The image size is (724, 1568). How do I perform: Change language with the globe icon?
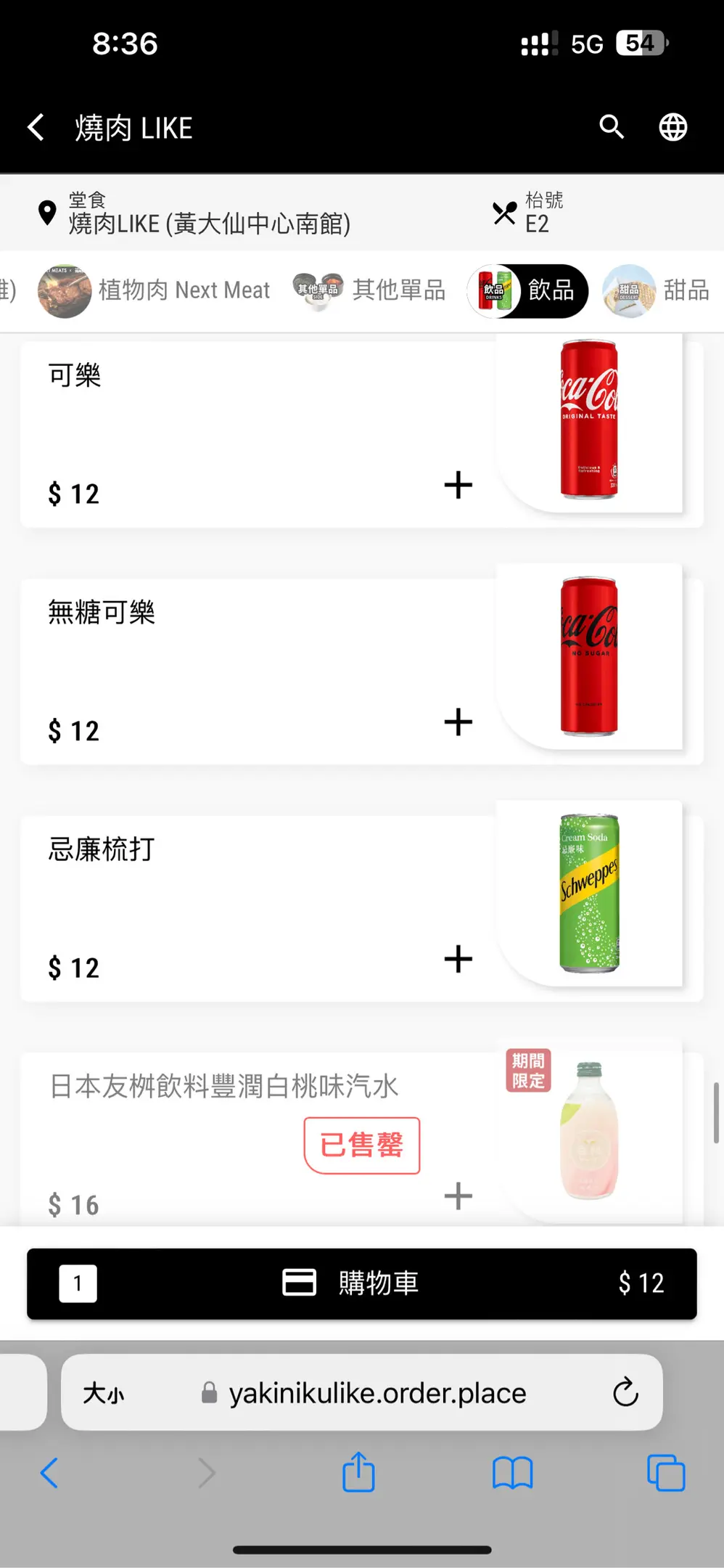pyautogui.click(x=672, y=128)
